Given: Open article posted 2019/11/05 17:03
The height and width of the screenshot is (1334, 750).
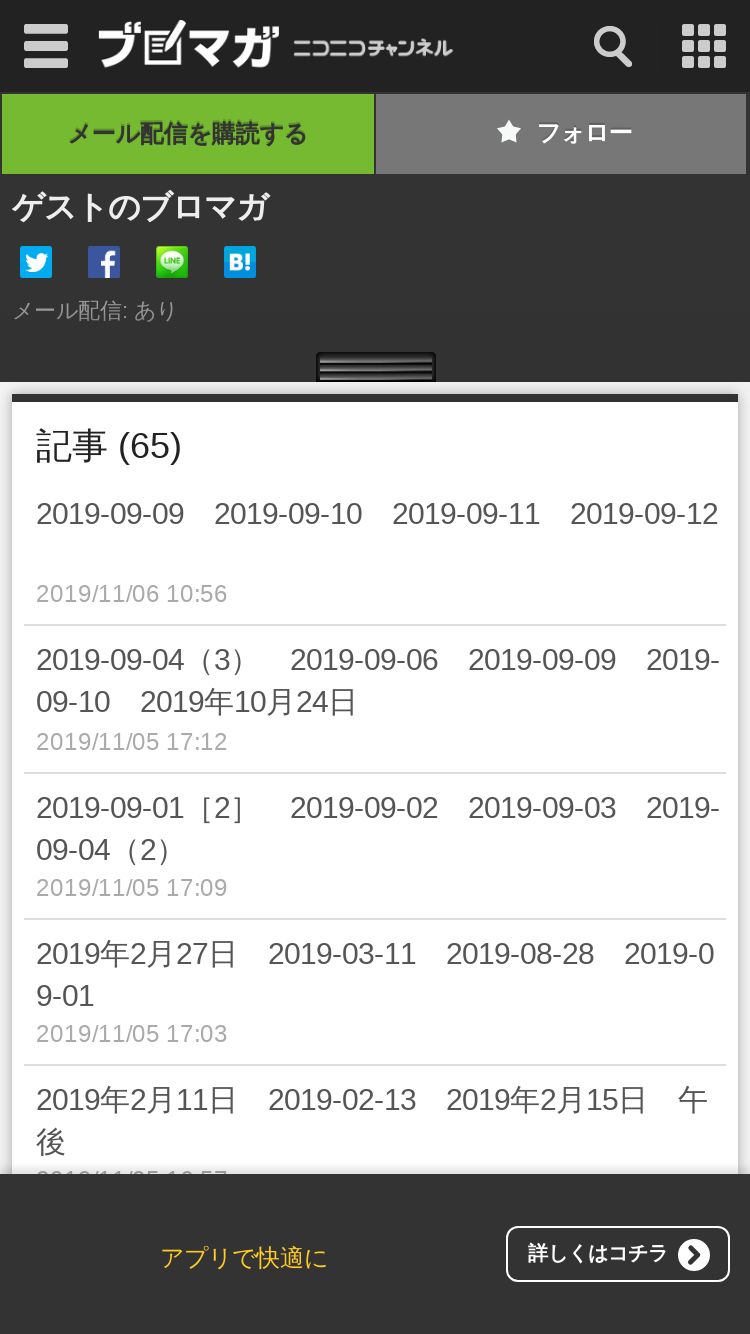Looking at the screenshot, I should (376, 974).
